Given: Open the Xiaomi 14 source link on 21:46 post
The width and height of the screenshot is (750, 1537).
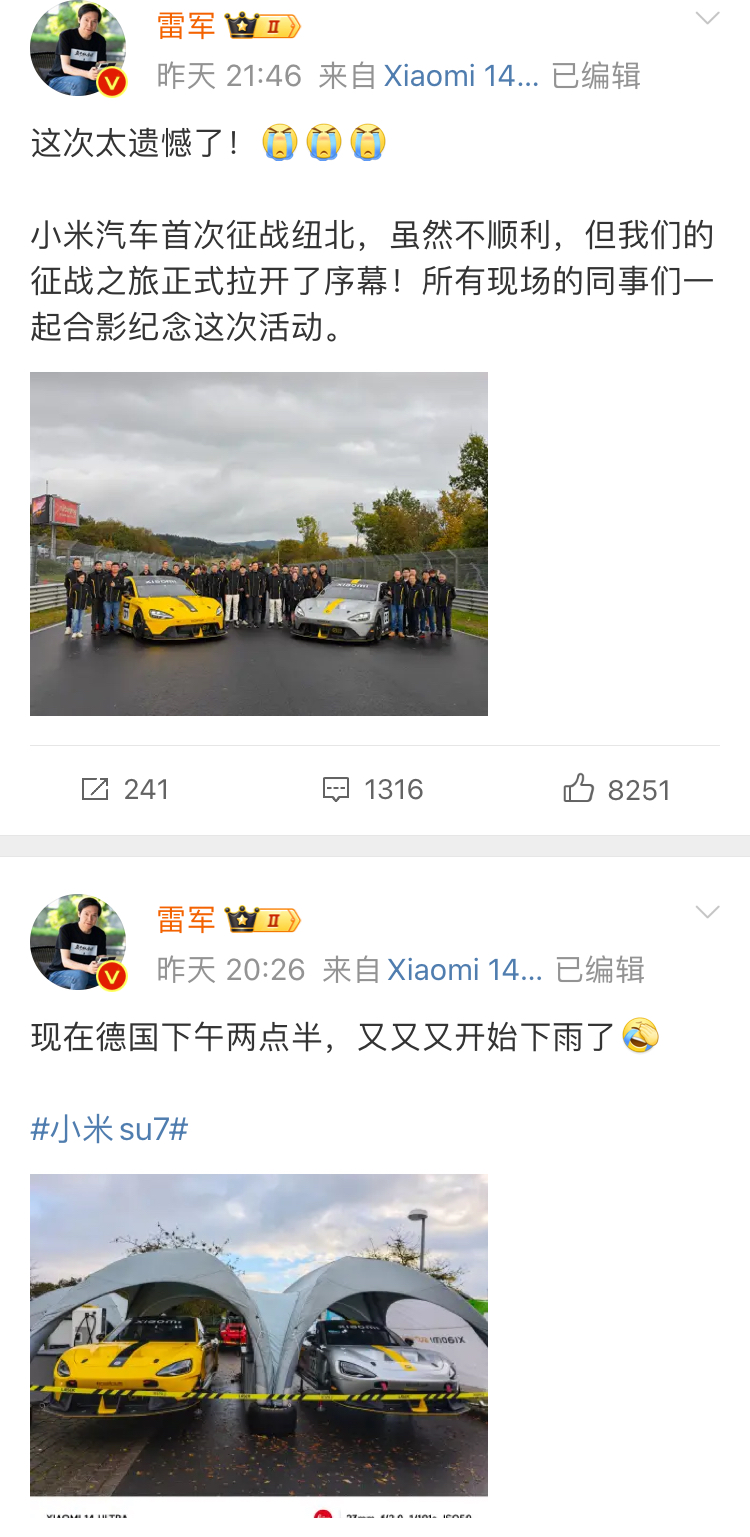Looking at the screenshot, I should point(461,76).
